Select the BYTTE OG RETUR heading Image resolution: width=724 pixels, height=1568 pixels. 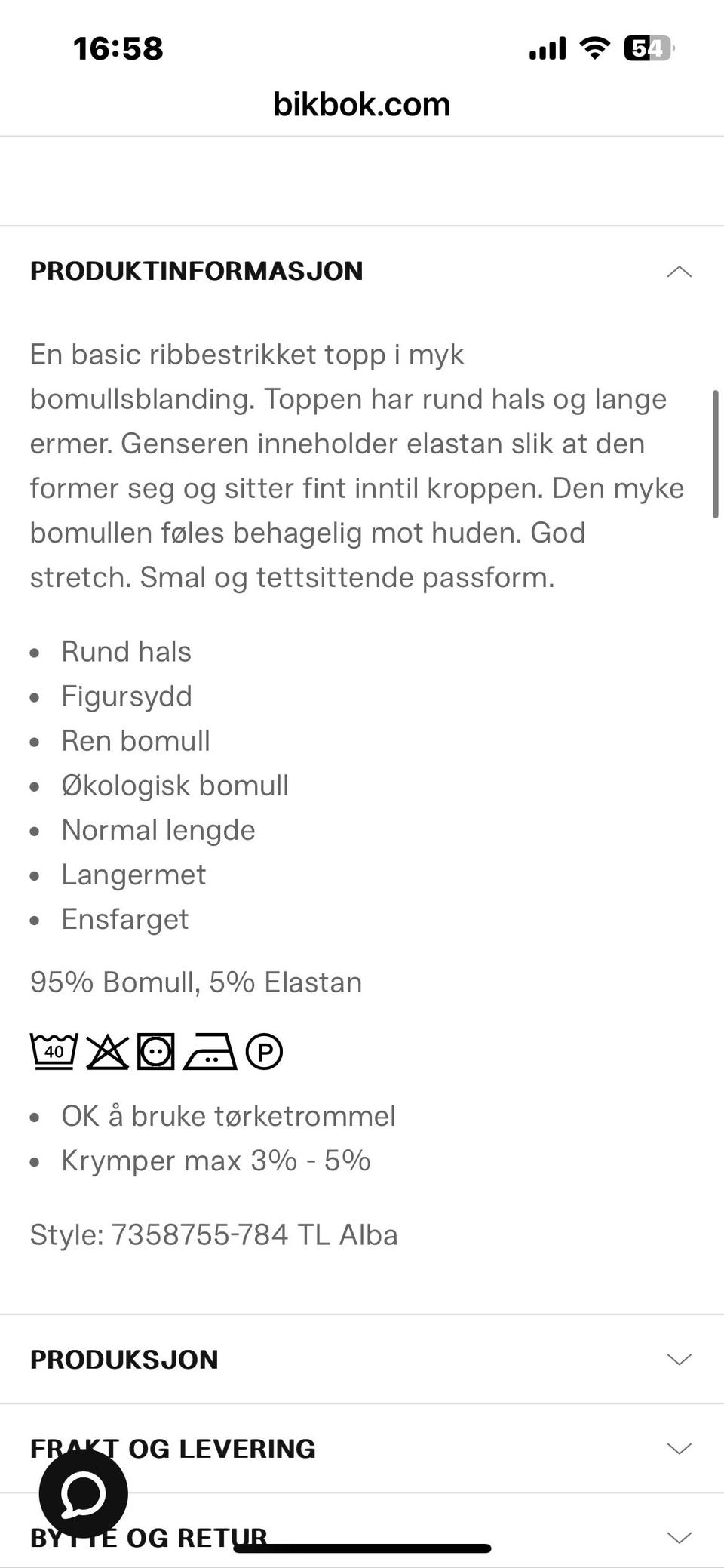(x=147, y=1537)
